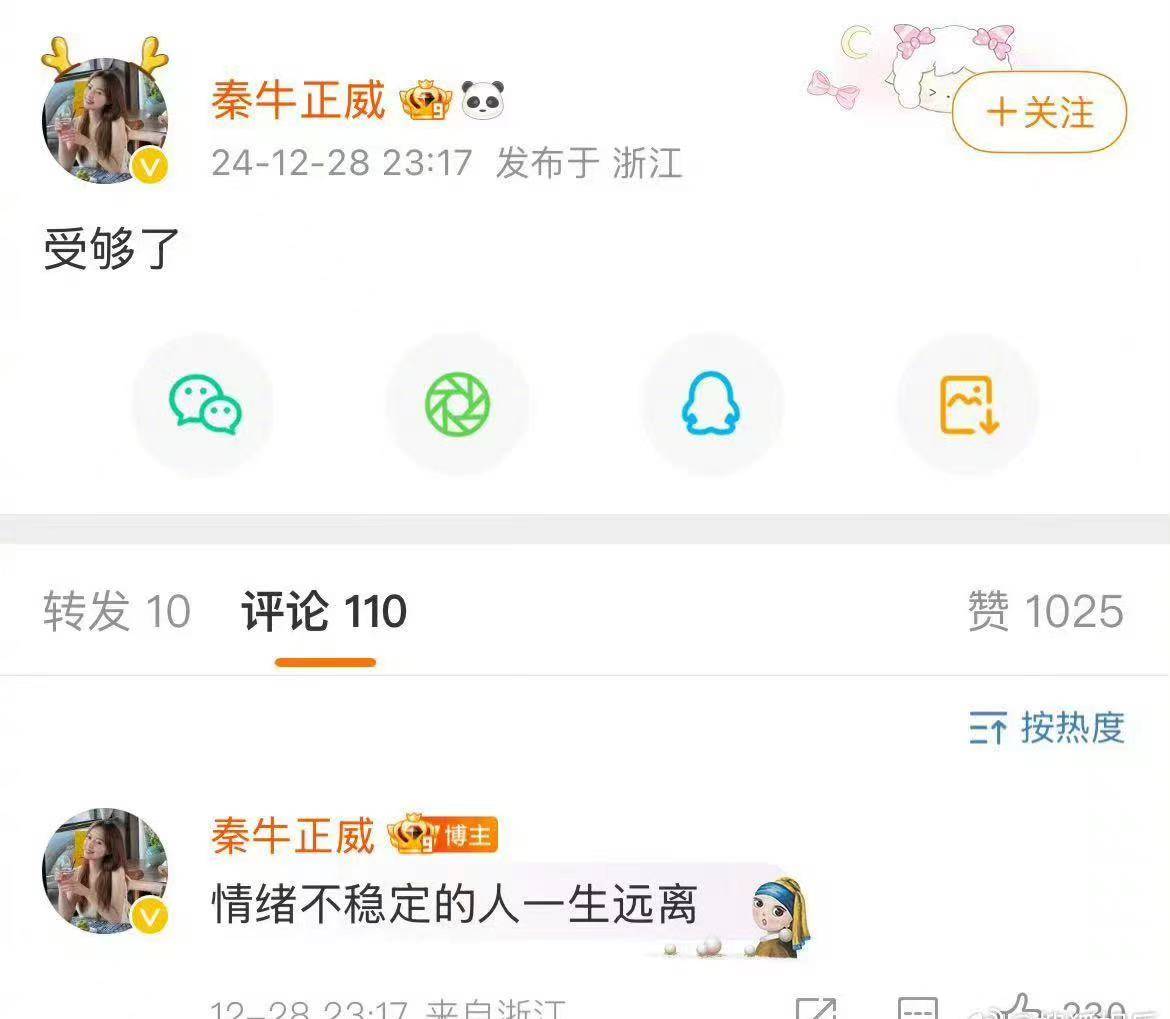The image size is (1170, 1019).
Task: Follow 秦牛正威 with the 关注 button
Action: coord(1039,112)
